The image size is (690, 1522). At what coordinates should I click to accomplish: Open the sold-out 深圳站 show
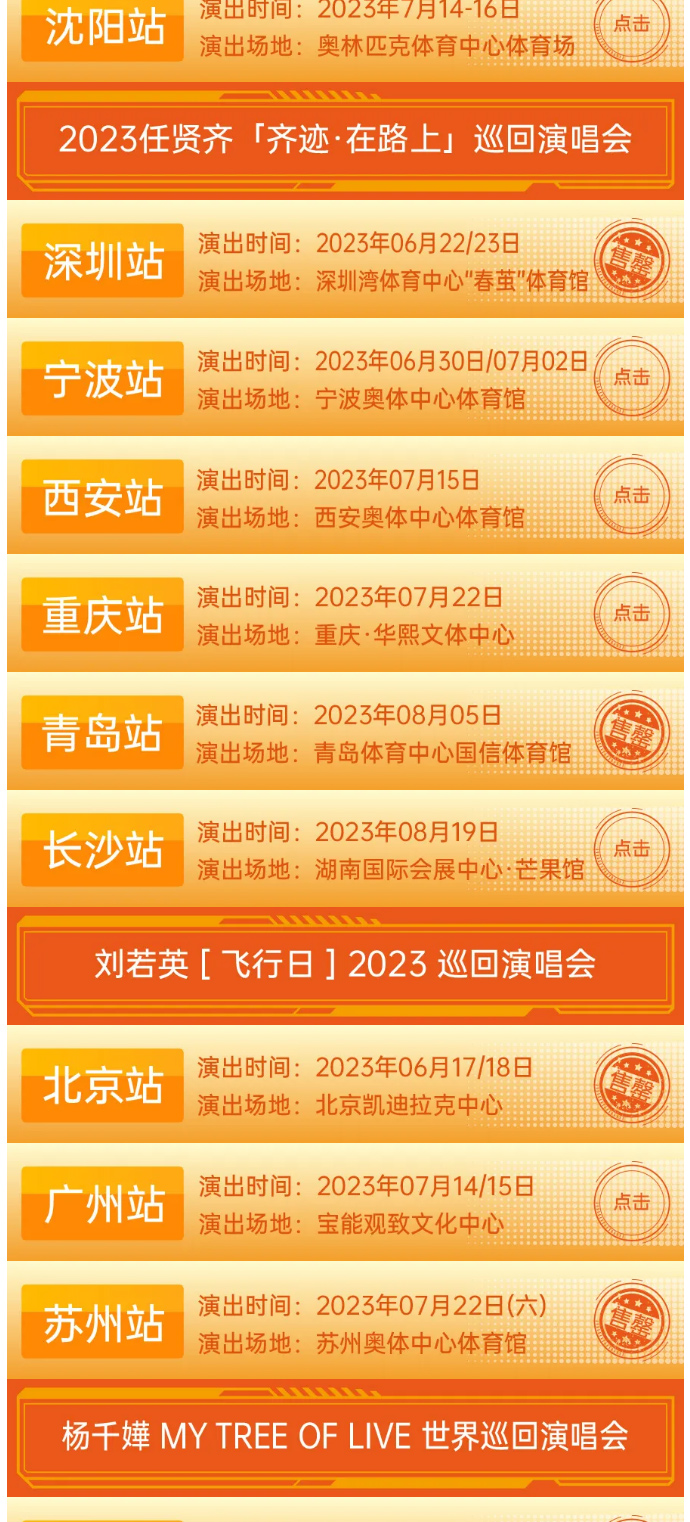click(631, 260)
